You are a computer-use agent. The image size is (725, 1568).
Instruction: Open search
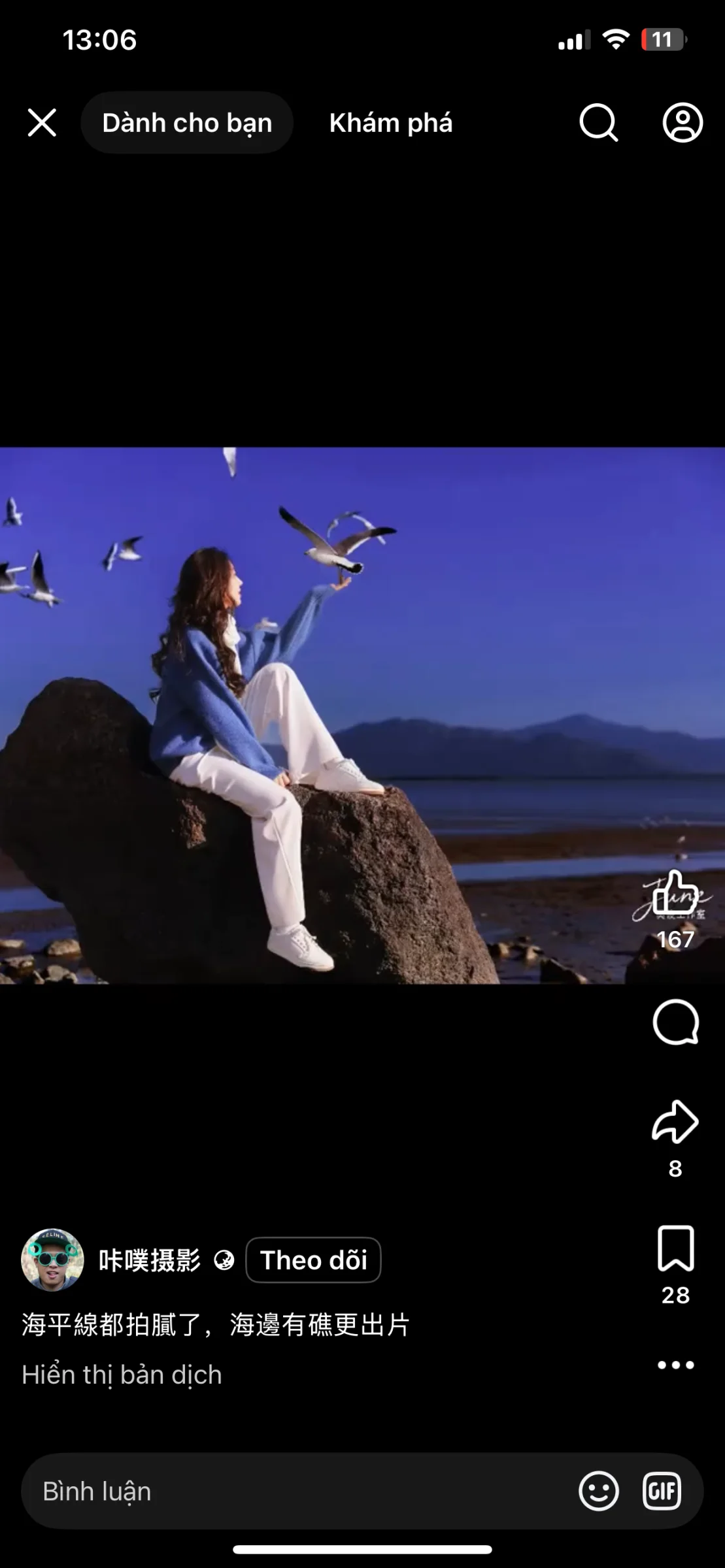pyautogui.click(x=598, y=123)
